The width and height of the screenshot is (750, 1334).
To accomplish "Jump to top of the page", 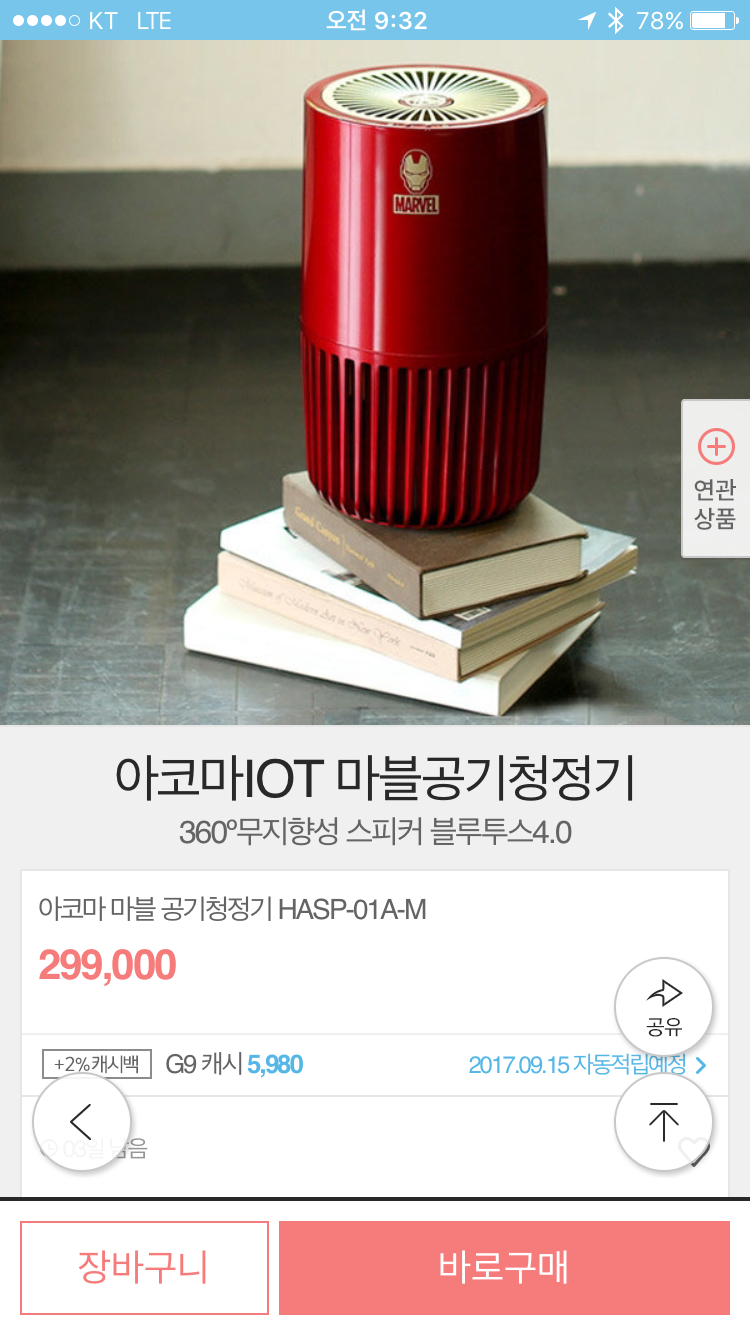I will (x=664, y=1122).
